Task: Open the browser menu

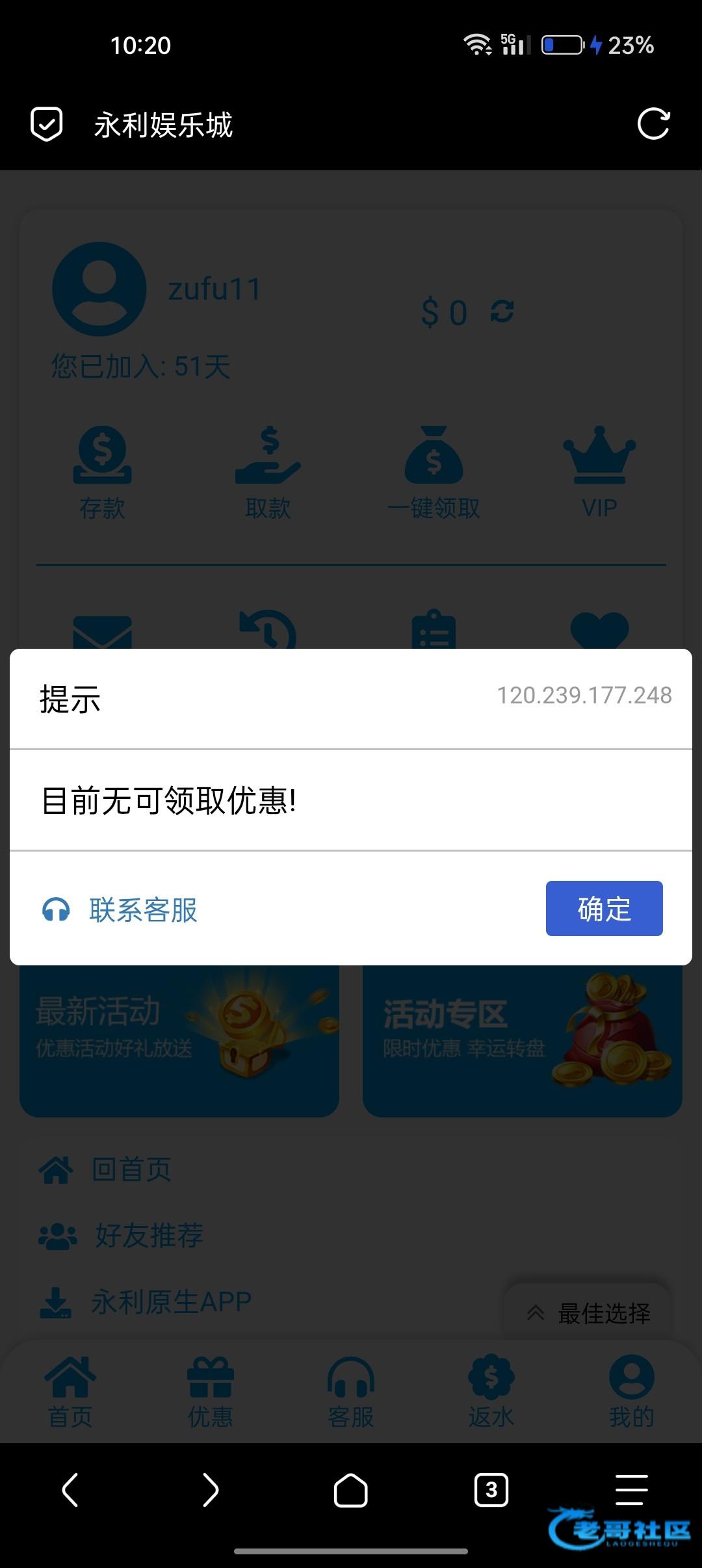Action: 631,1490
